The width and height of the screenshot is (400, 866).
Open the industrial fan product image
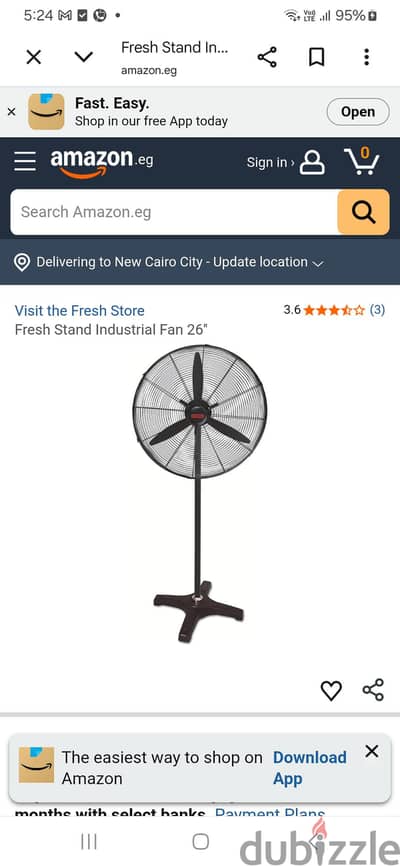point(199,493)
